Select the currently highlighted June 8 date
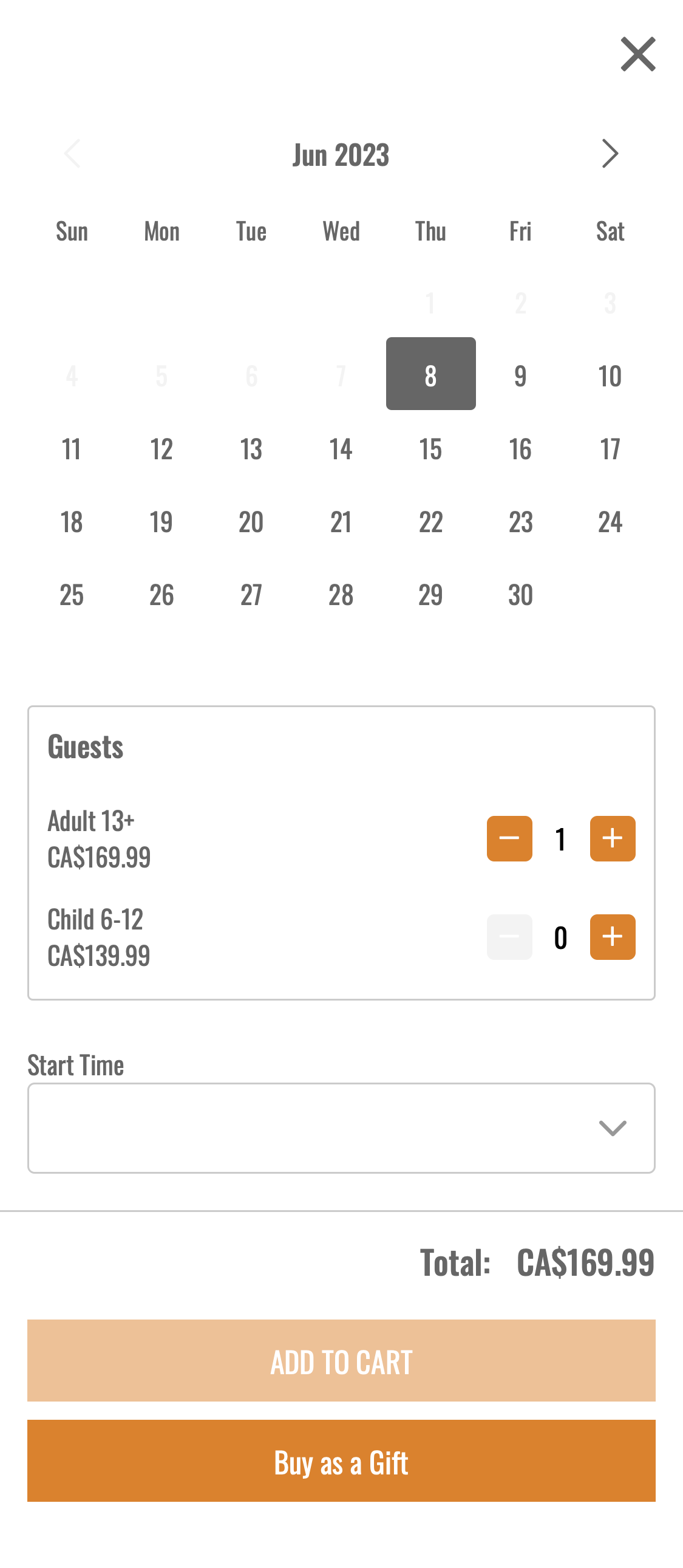The image size is (683, 1568). coord(430,375)
